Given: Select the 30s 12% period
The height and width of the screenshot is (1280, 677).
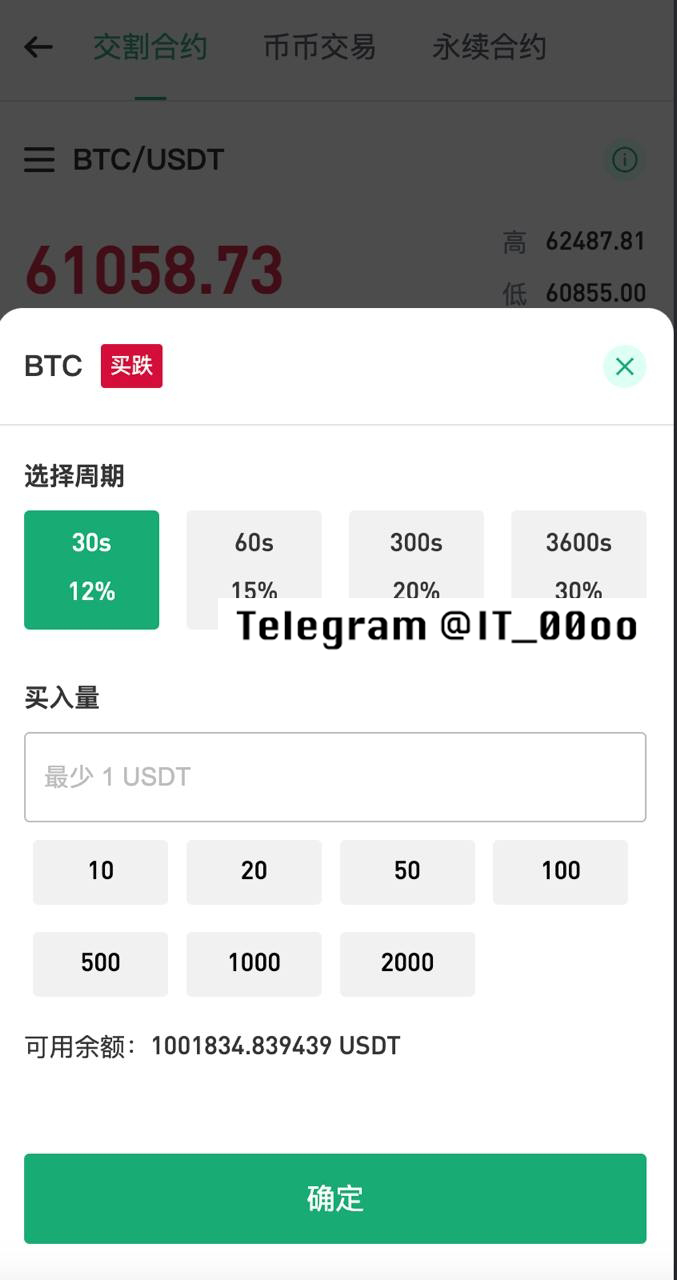Looking at the screenshot, I should [x=91, y=569].
